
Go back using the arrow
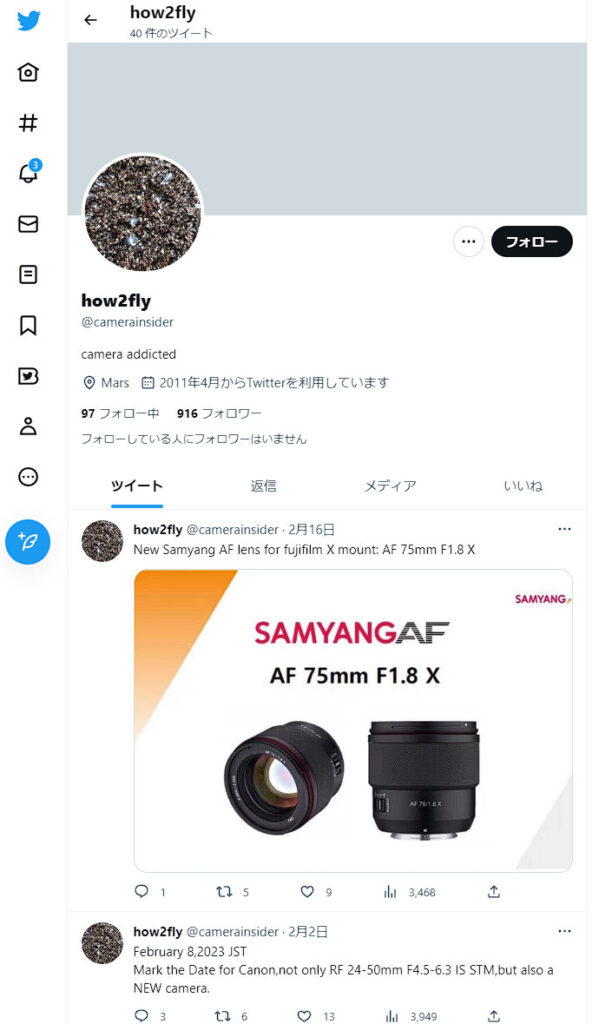(x=91, y=20)
